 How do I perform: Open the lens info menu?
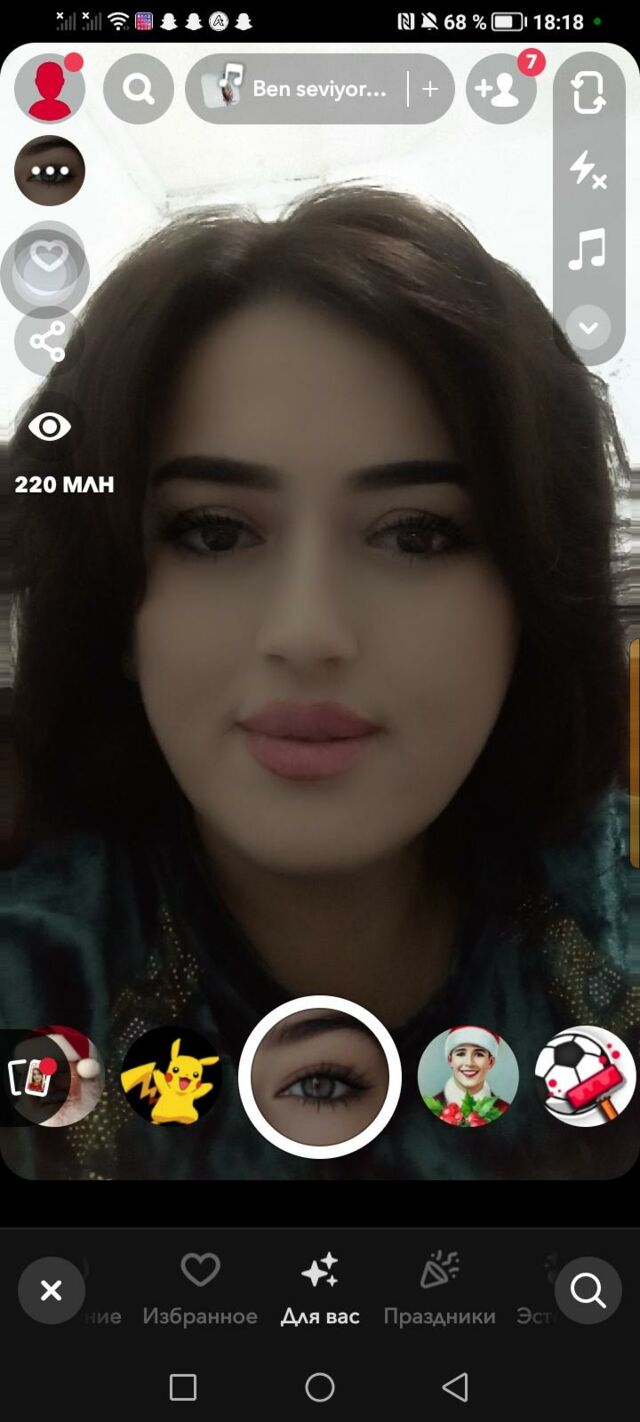click(x=49, y=171)
